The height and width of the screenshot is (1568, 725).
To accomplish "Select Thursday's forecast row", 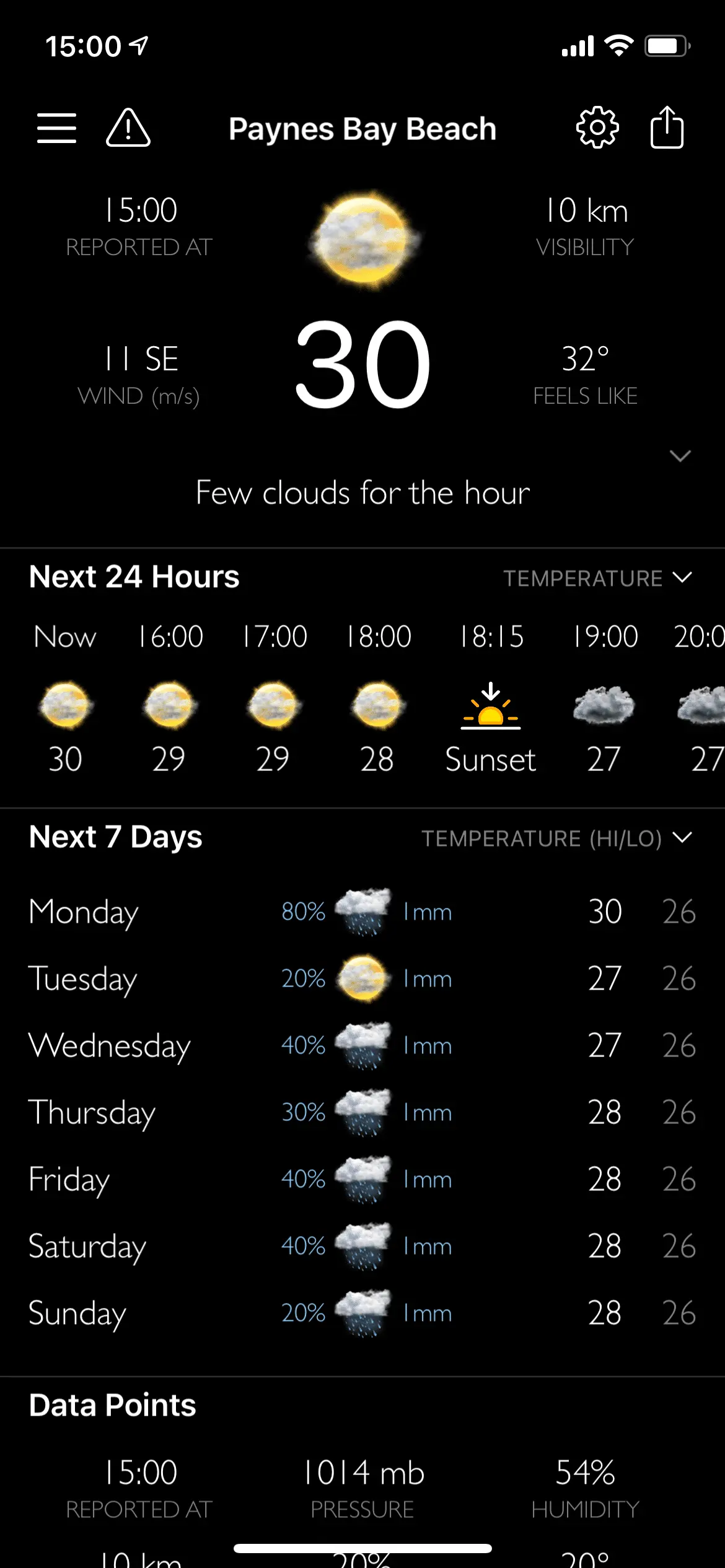I will 362,1113.
